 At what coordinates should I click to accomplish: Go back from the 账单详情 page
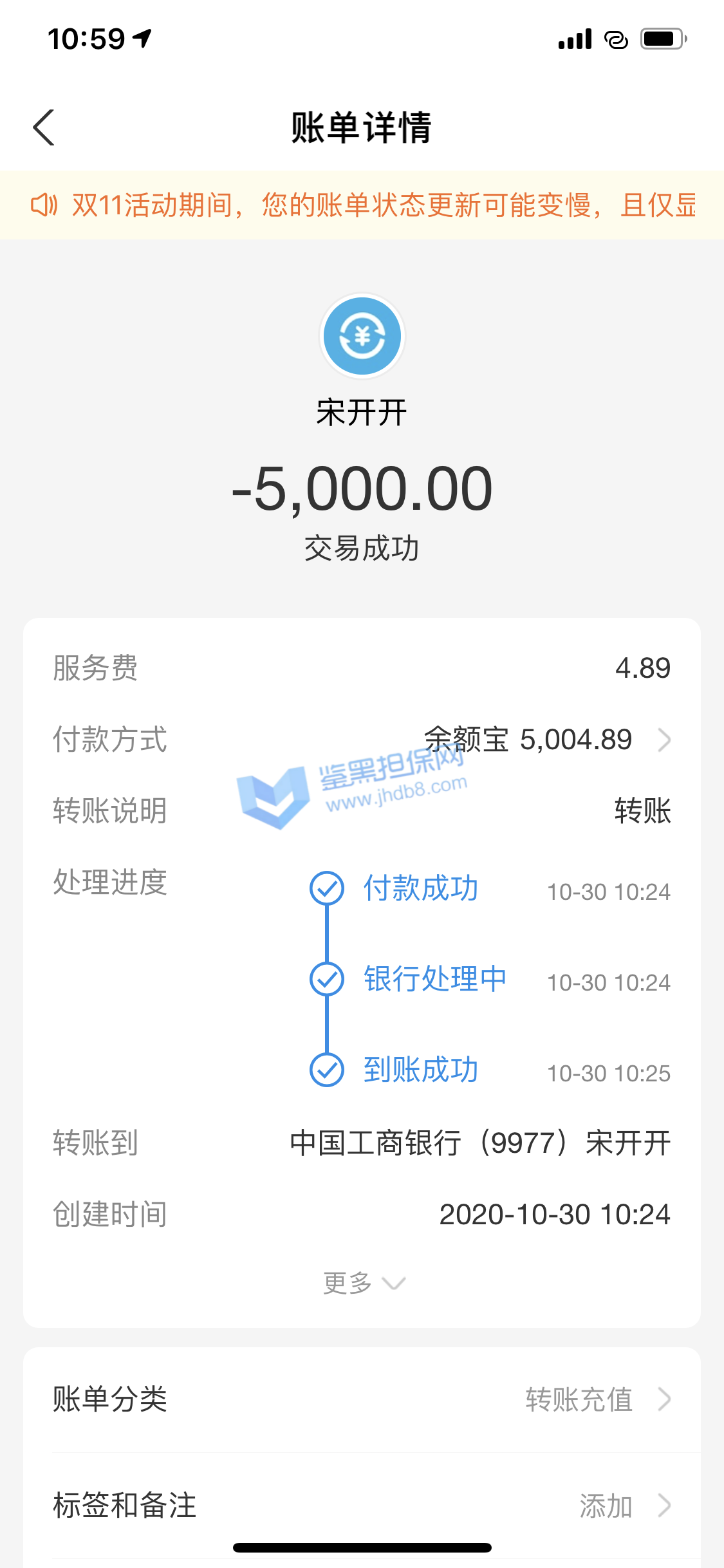tap(44, 127)
